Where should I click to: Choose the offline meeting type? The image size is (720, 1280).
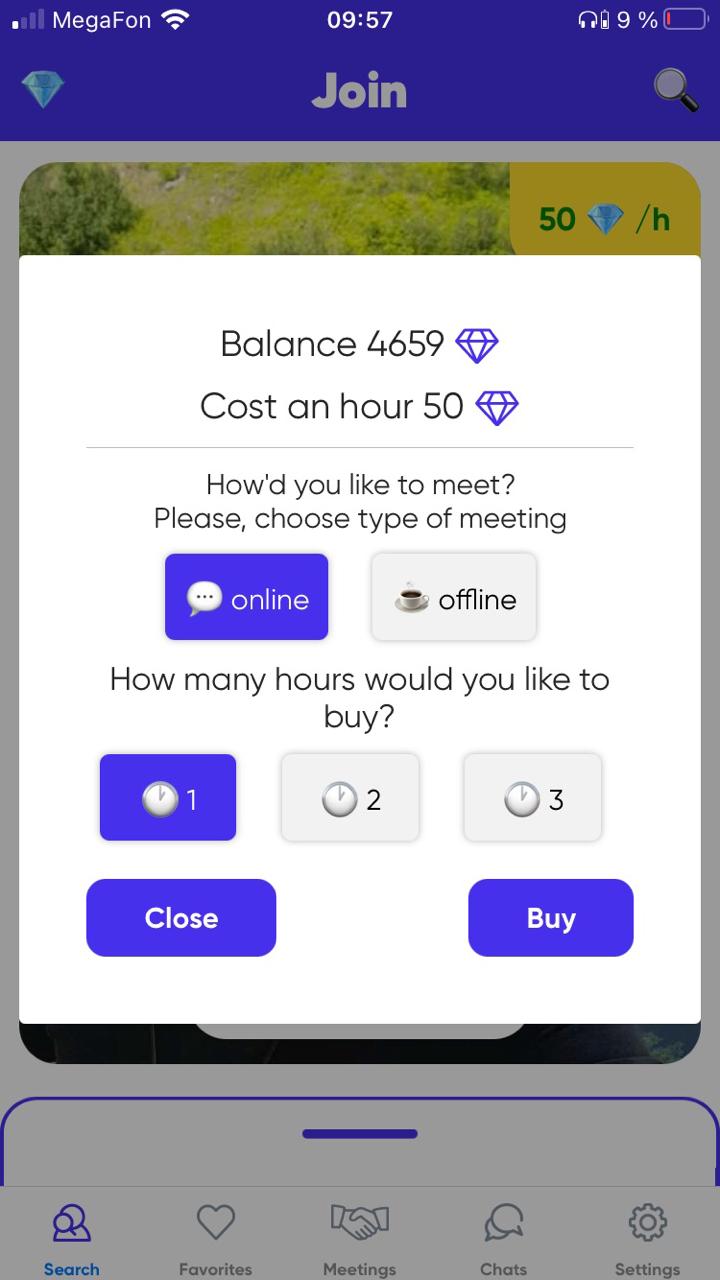pyautogui.click(x=454, y=597)
